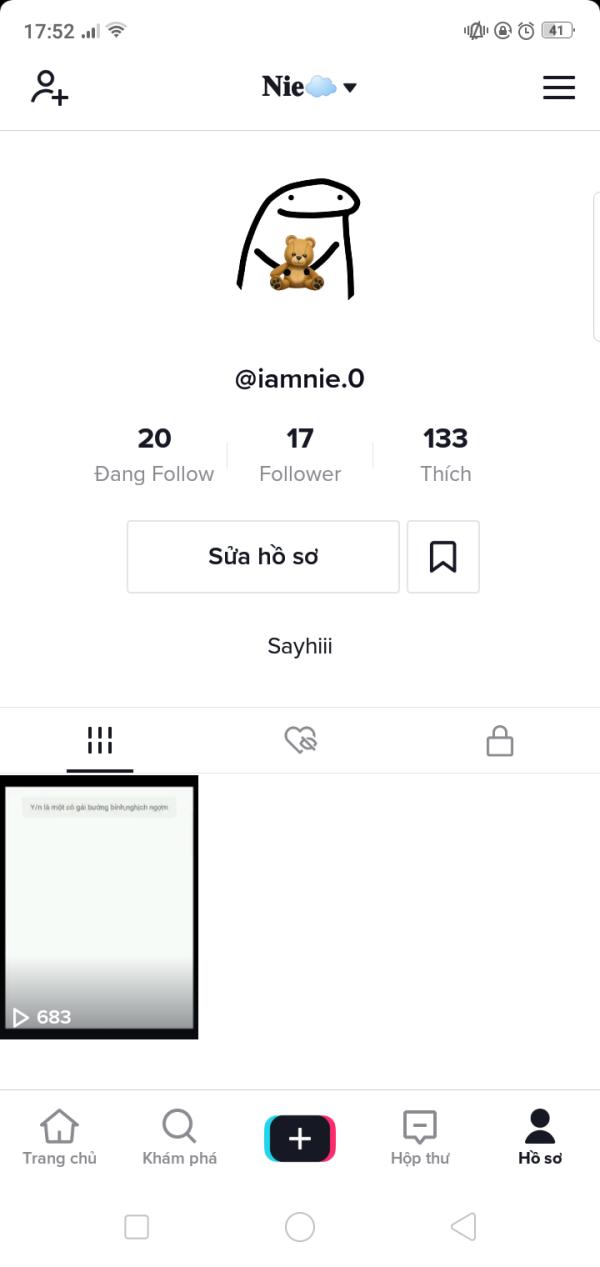Tap the profile avatar picture

pos(299,238)
